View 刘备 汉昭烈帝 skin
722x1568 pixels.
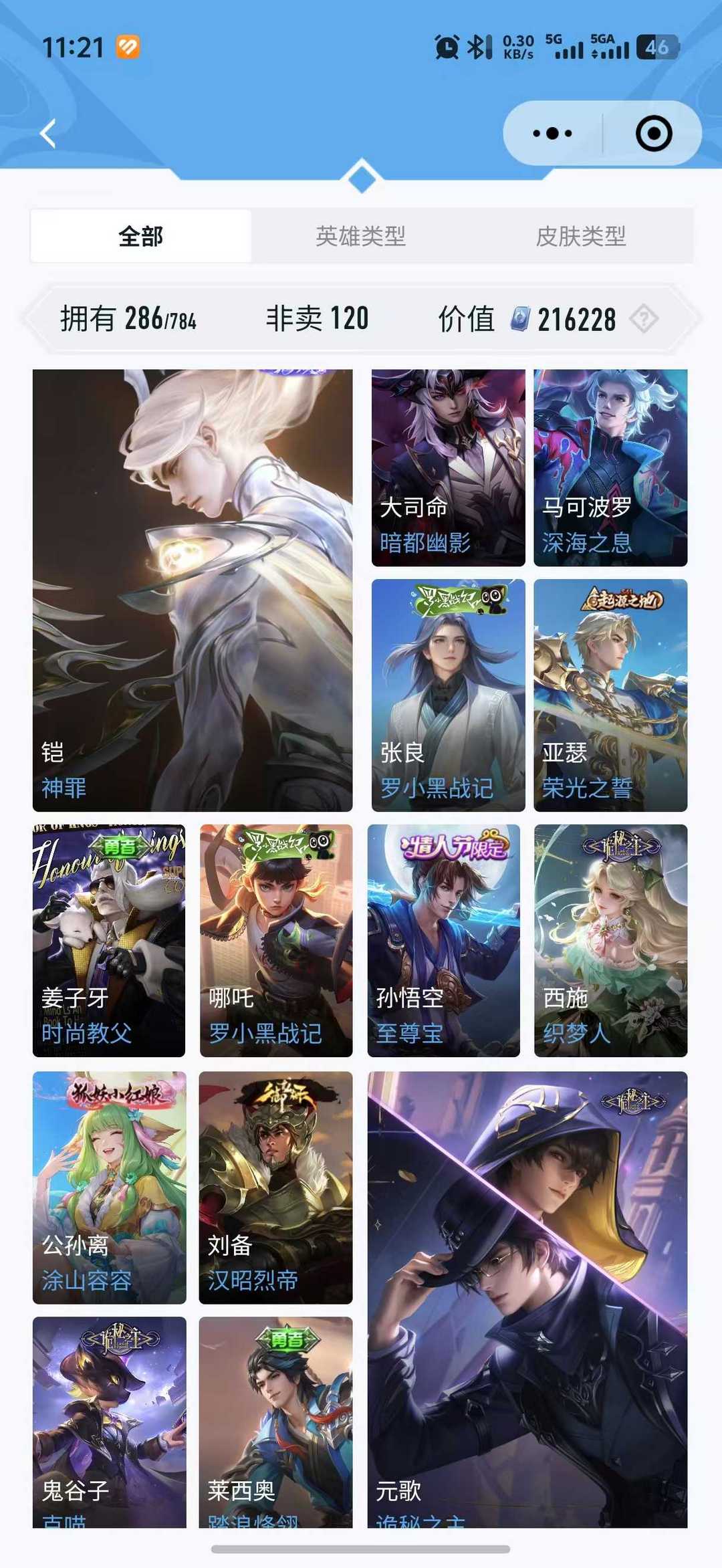pyautogui.click(x=275, y=1187)
